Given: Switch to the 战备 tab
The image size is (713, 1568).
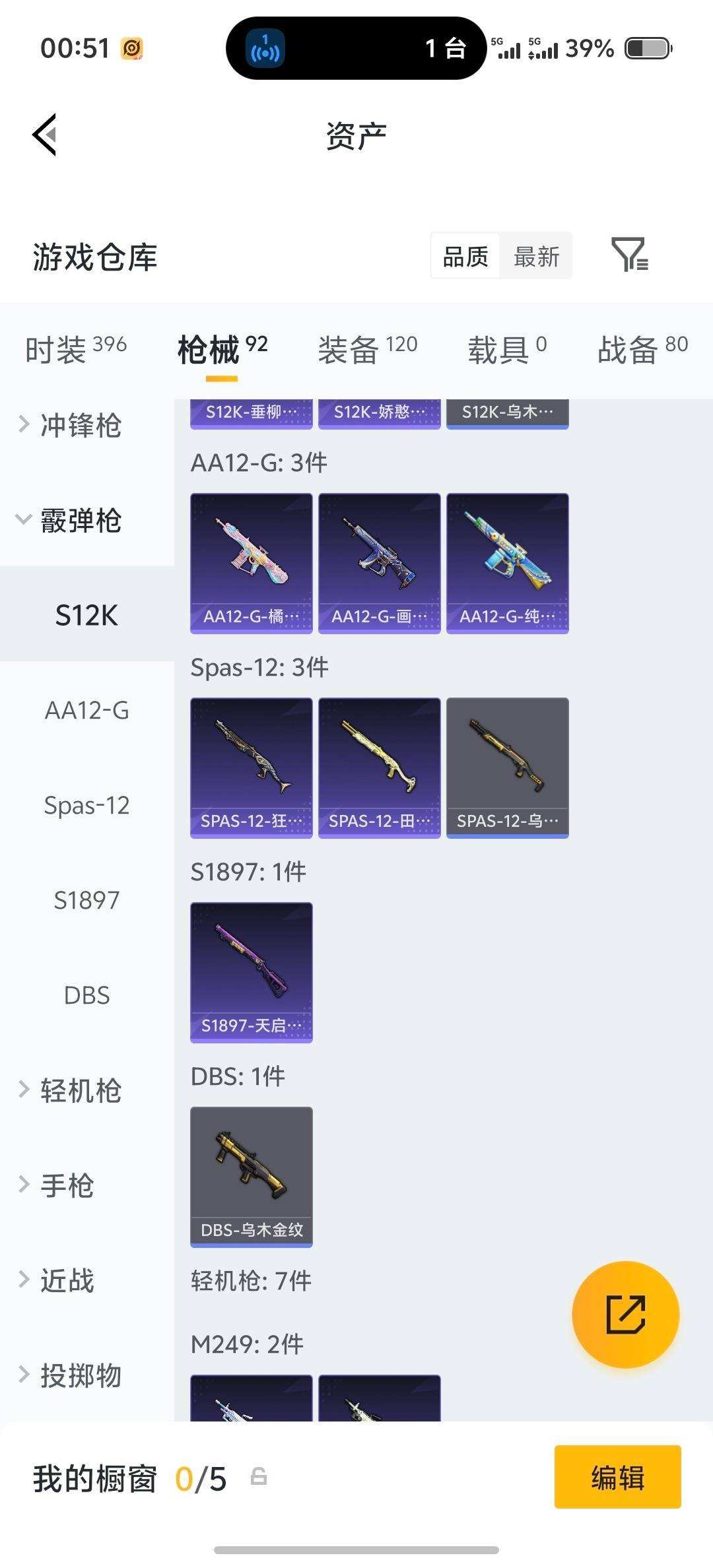Looking at the screenshot, I should click(642, 348).
